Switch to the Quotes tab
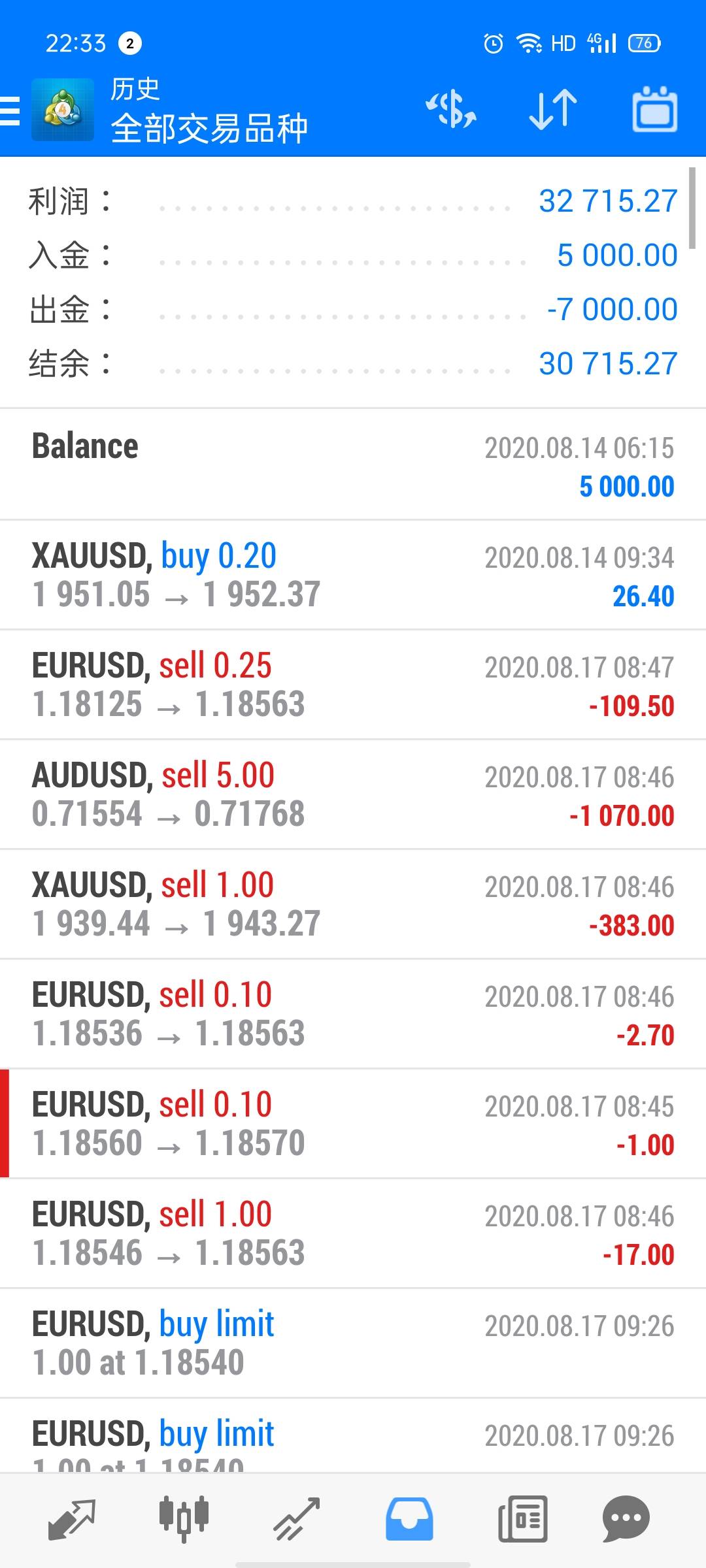This screenshot has width=706, height=1568. click(71, 1518)
